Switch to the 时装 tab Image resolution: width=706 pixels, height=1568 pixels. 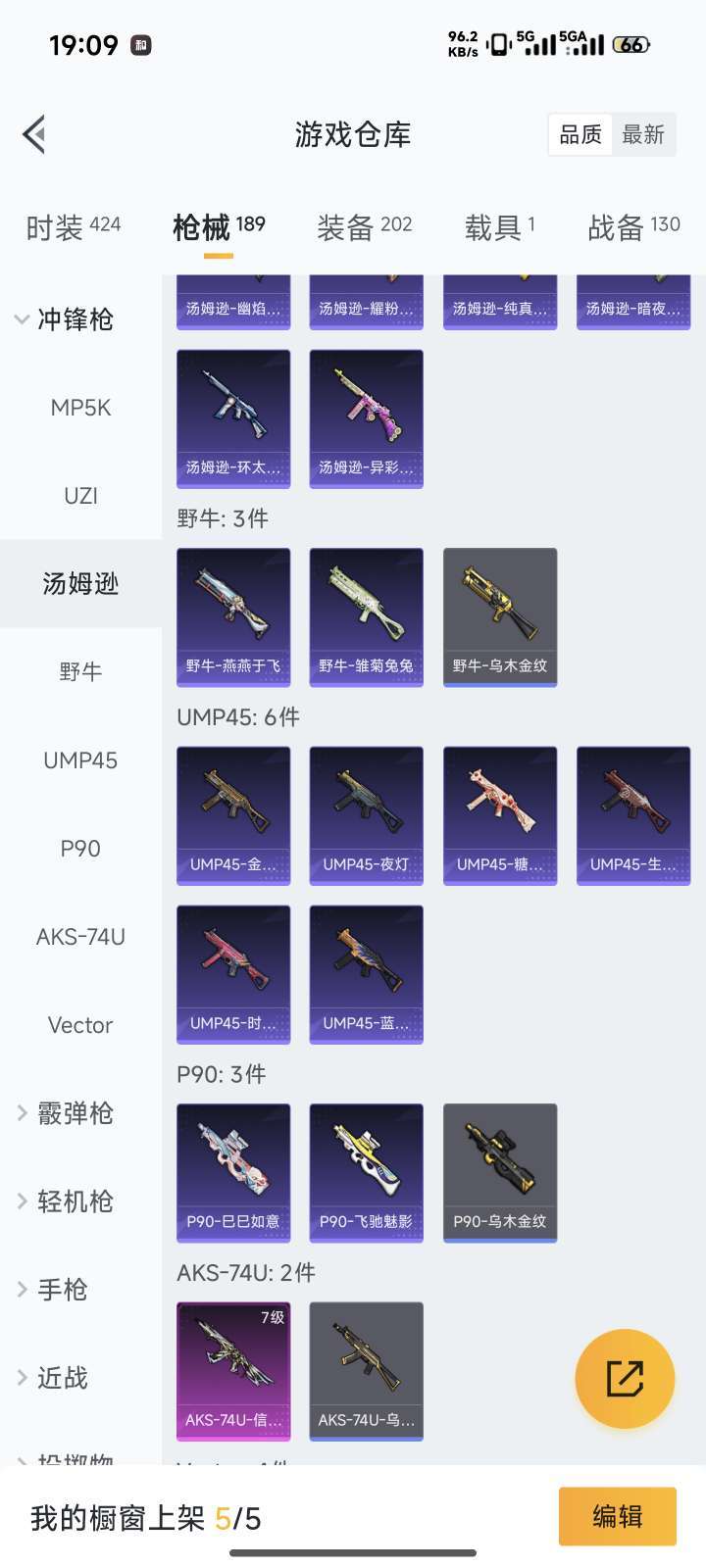(73, 227)
